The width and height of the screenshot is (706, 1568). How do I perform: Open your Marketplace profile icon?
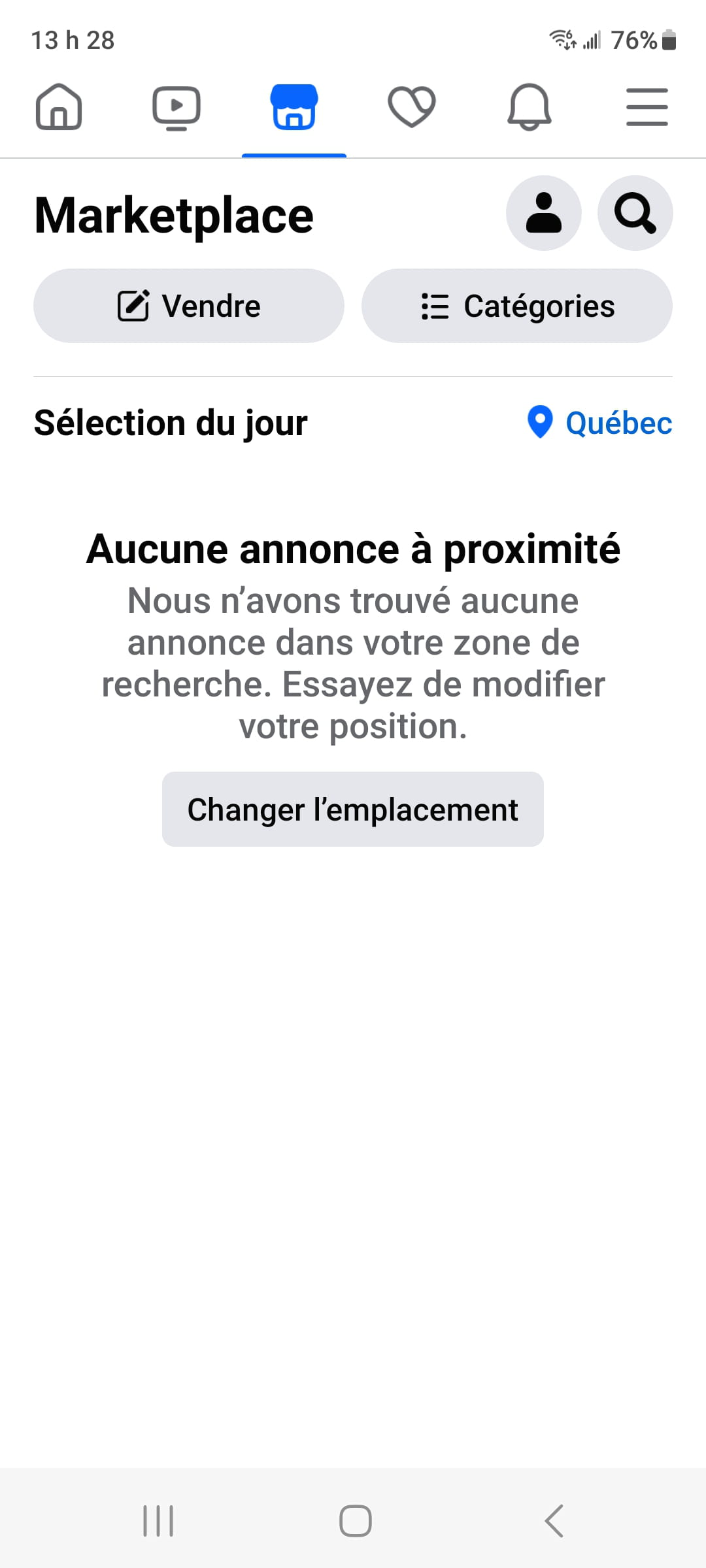[x=544, y=213]
